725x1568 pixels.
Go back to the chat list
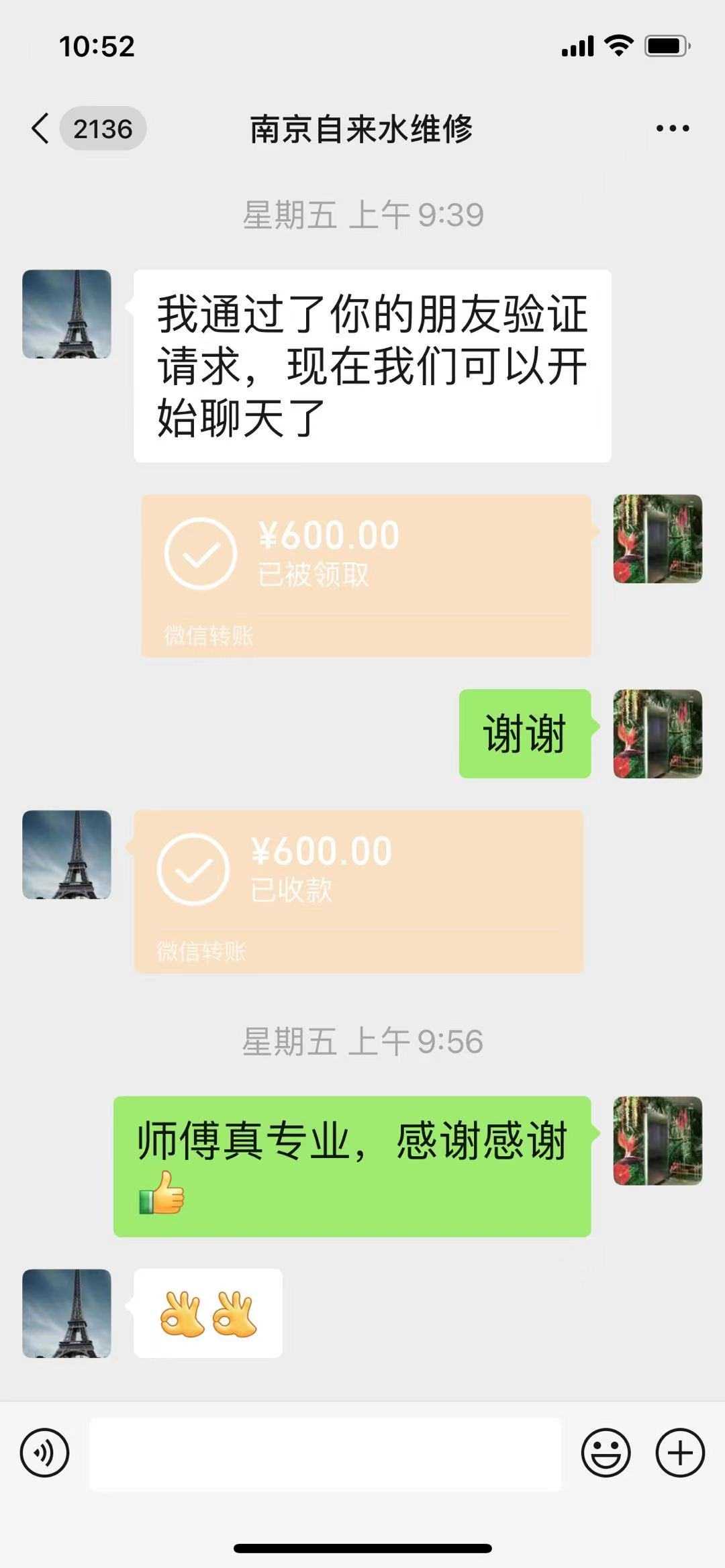pyautogui.click(x=42, y=128)
